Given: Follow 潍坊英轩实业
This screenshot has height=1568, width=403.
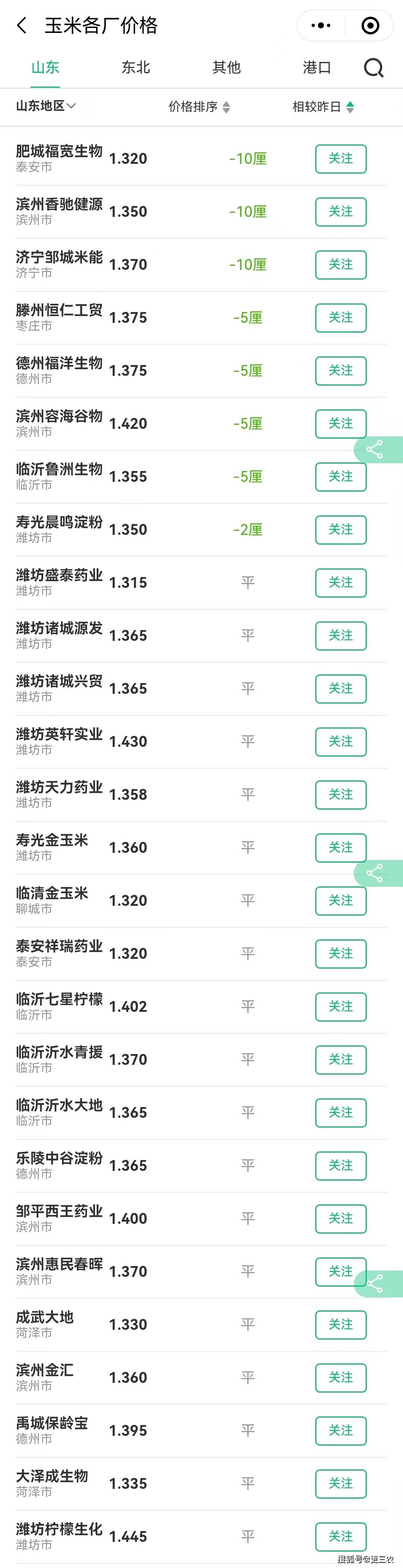Looking at the screenshot, I should [340, 741].
